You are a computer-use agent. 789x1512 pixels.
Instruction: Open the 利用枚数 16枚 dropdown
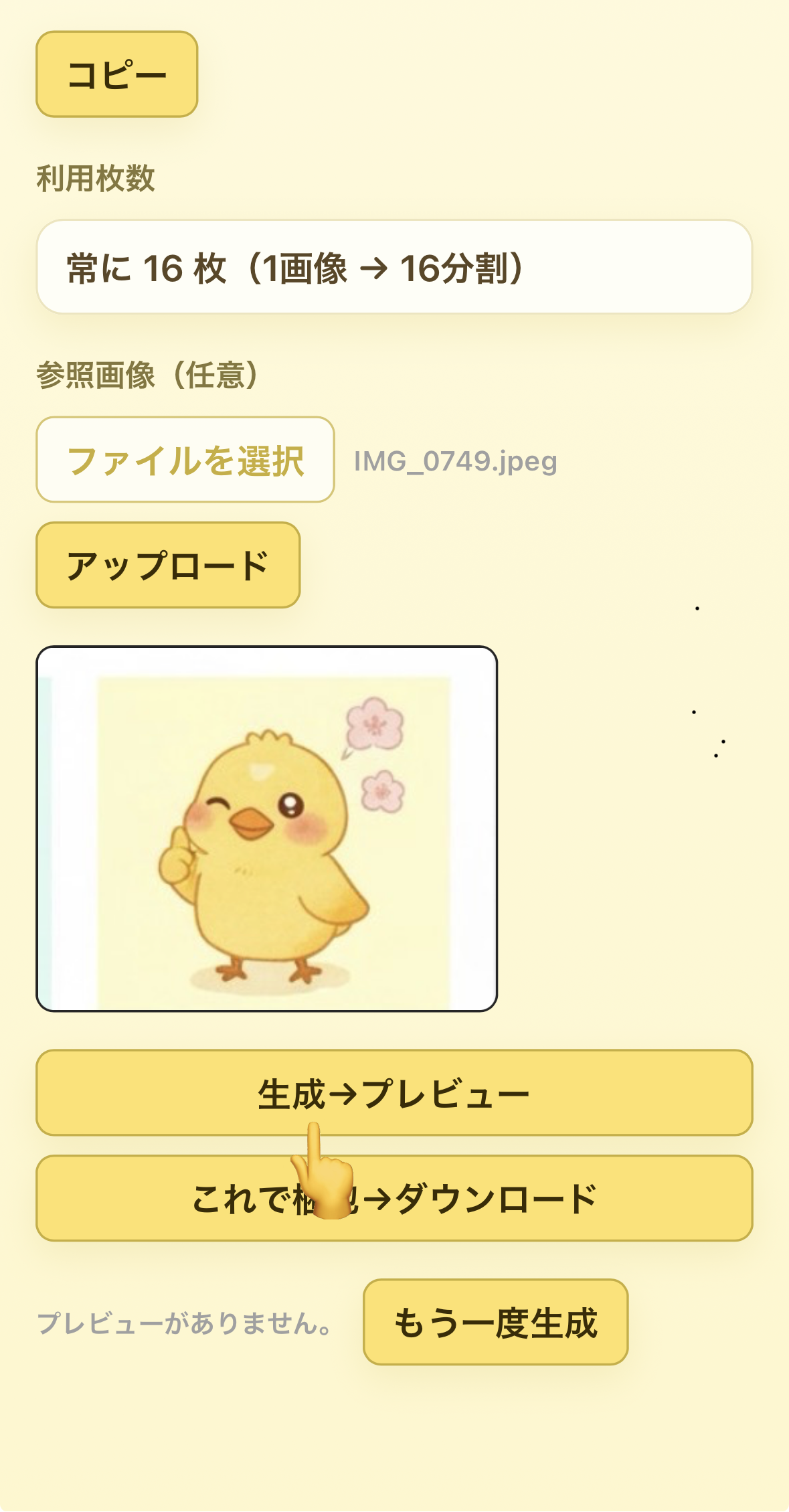pos(394,267)
